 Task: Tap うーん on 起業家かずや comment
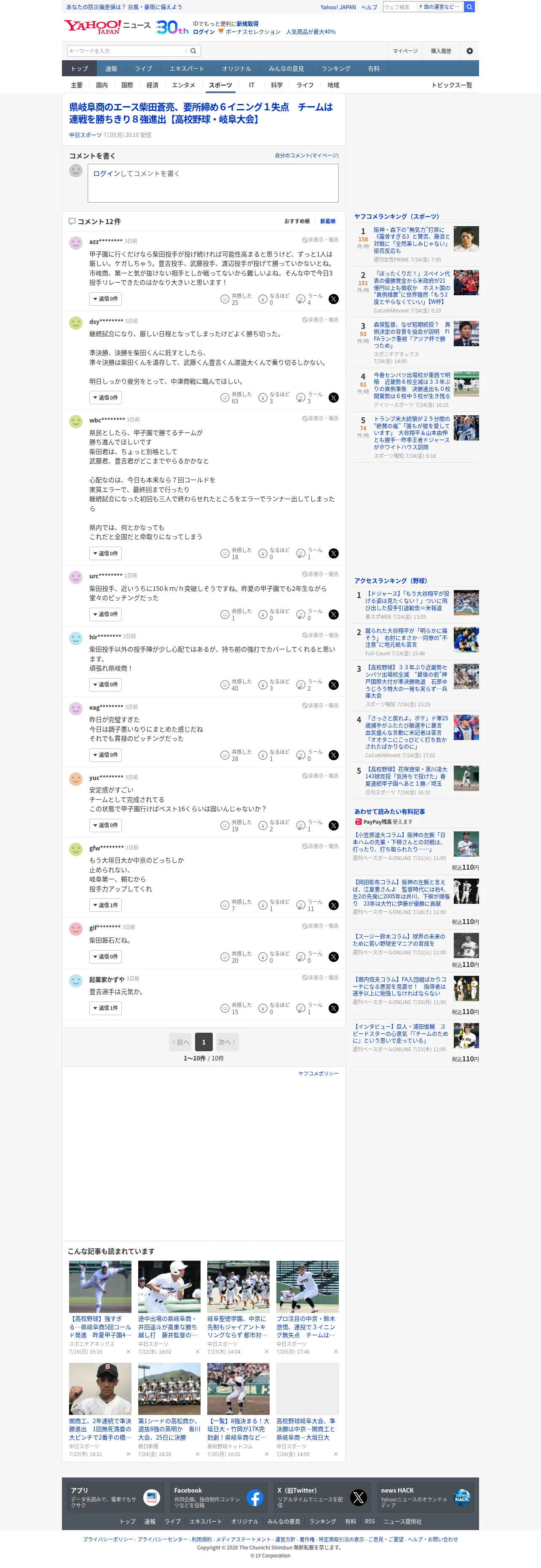310,1009
